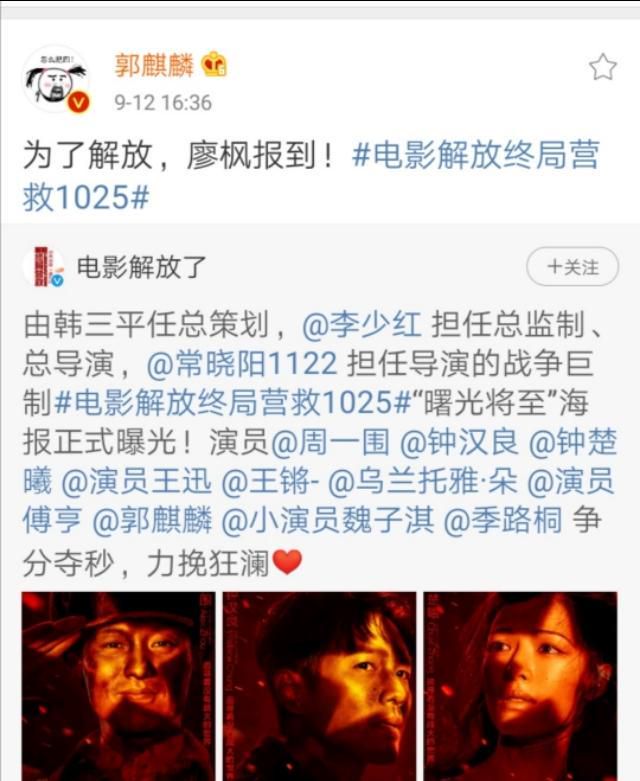View the middle poster image

pyautogui.click(x=319, y=685)
